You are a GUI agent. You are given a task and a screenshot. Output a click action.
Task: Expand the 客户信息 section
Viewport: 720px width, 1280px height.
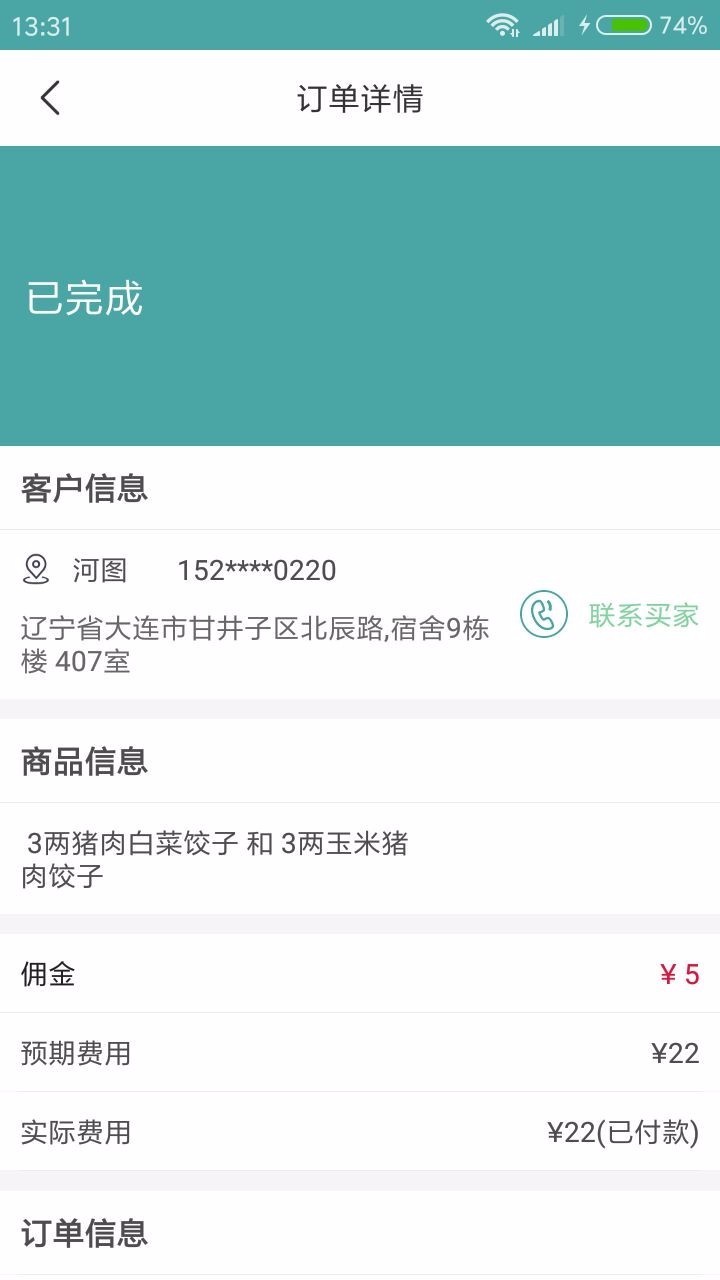point(82,490)
